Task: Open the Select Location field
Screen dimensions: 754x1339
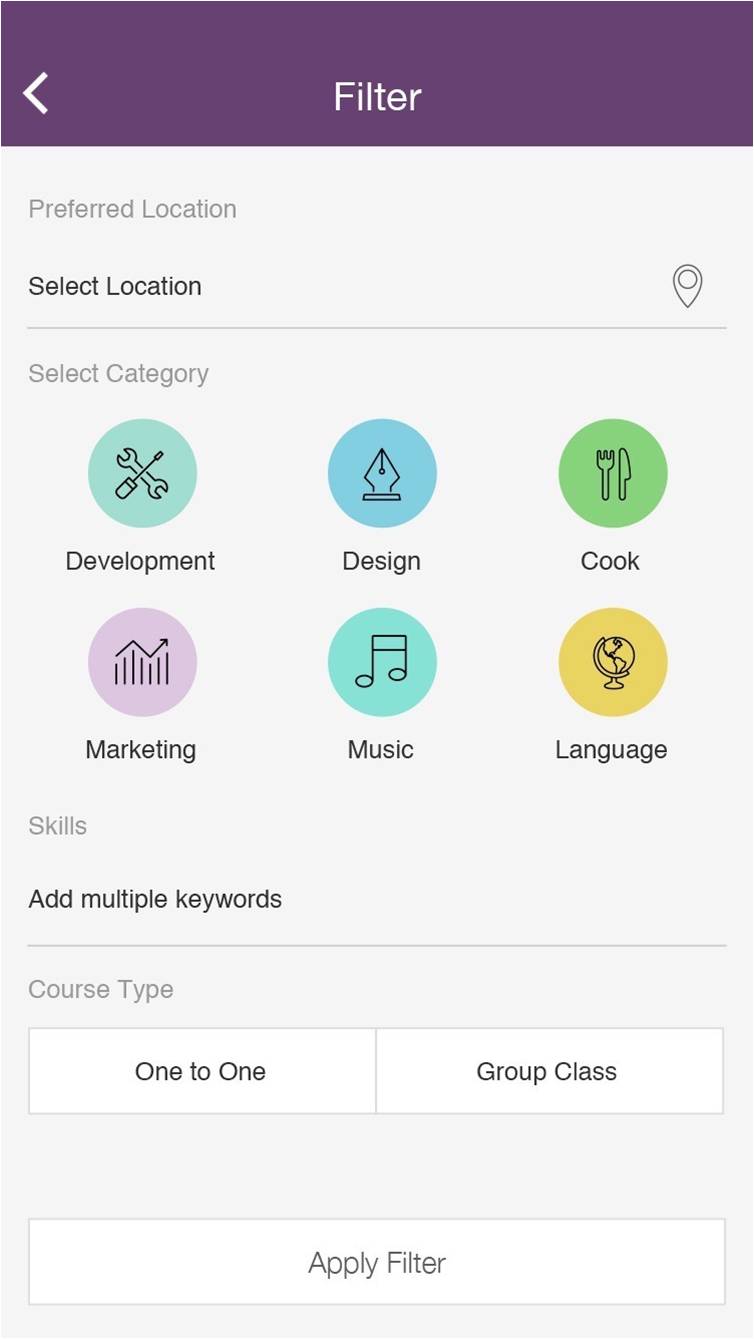Action: (300, 286)
